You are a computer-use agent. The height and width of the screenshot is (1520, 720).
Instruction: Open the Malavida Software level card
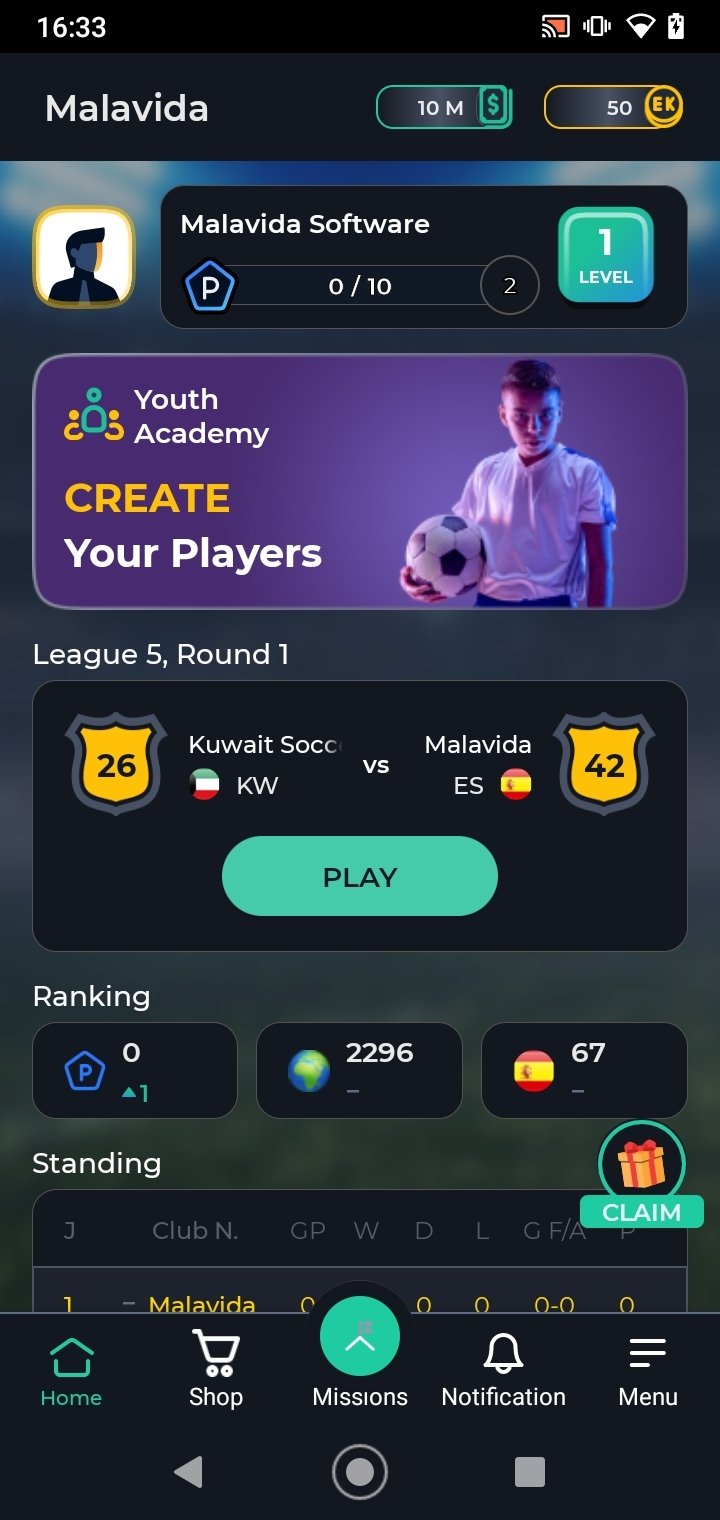pos(424,257)
